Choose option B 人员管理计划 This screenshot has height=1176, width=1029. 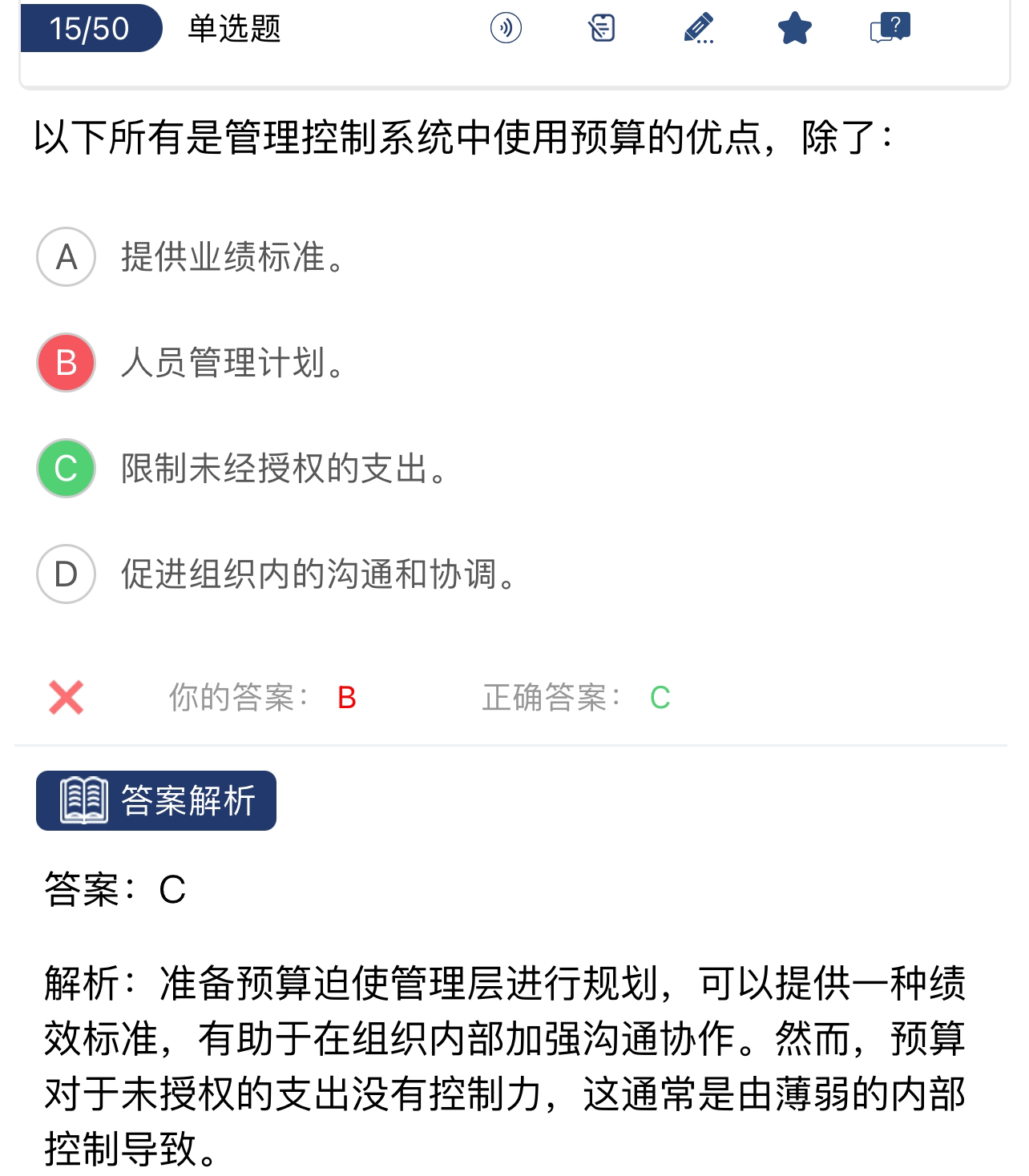pyautogui.click(x=67, y=363)
